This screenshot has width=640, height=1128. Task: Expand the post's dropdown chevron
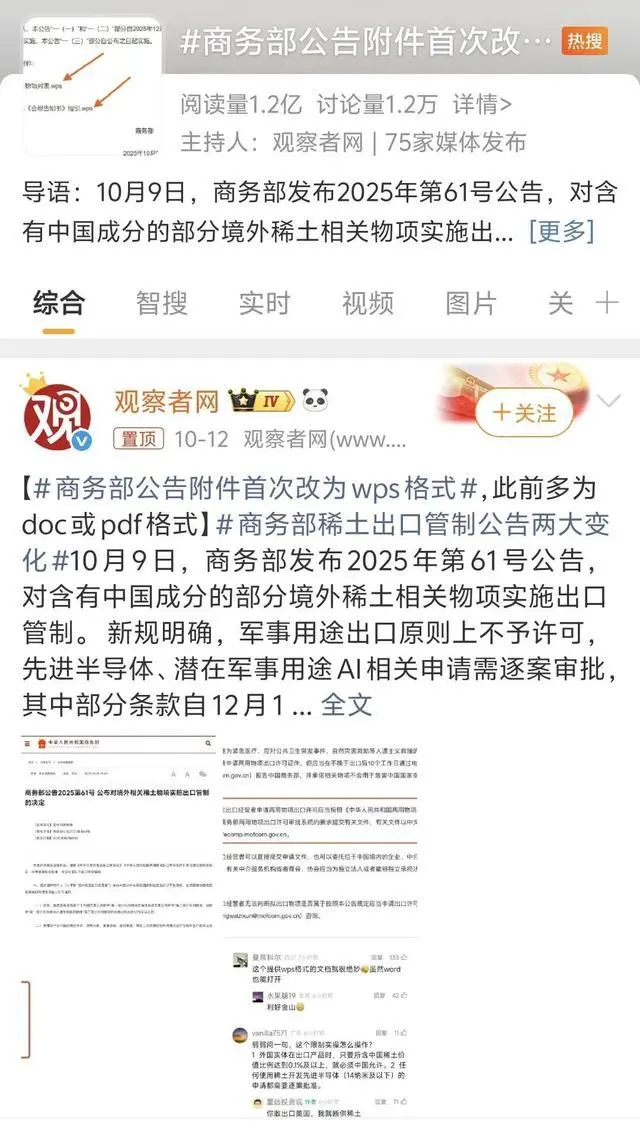pos(608,401)
